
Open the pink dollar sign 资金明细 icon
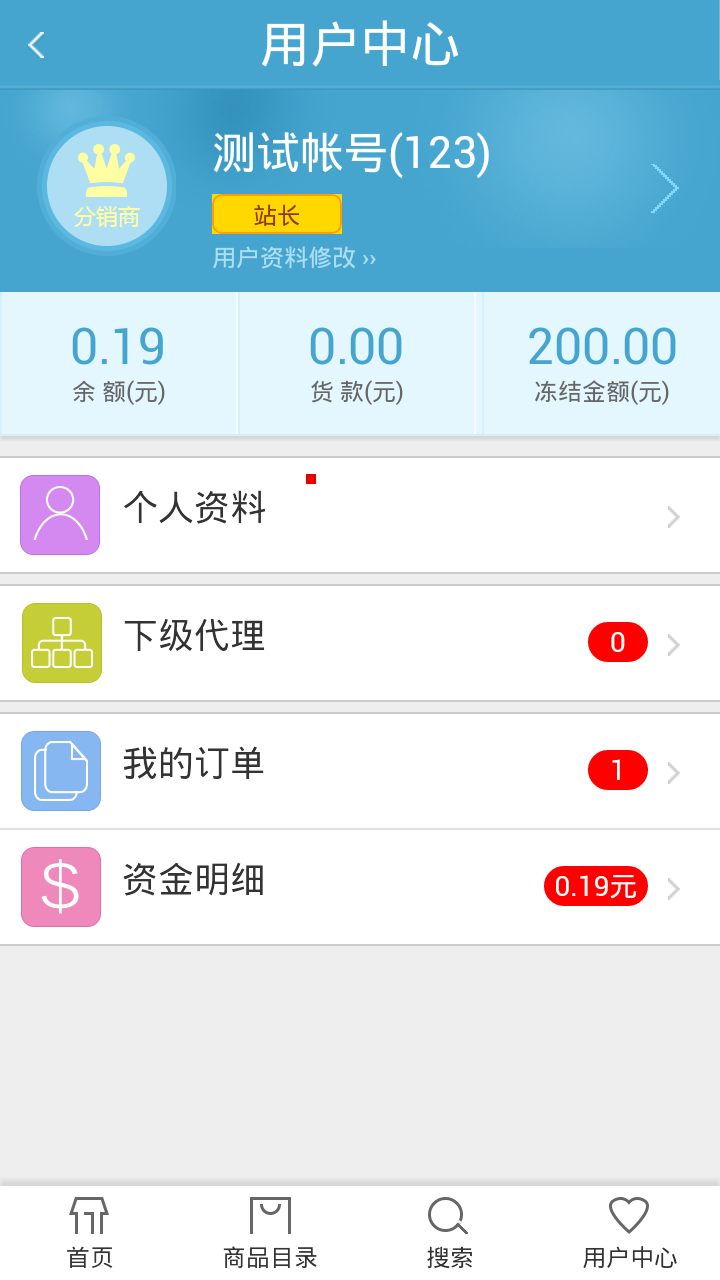pyautogui.click(x=60, y=887)
